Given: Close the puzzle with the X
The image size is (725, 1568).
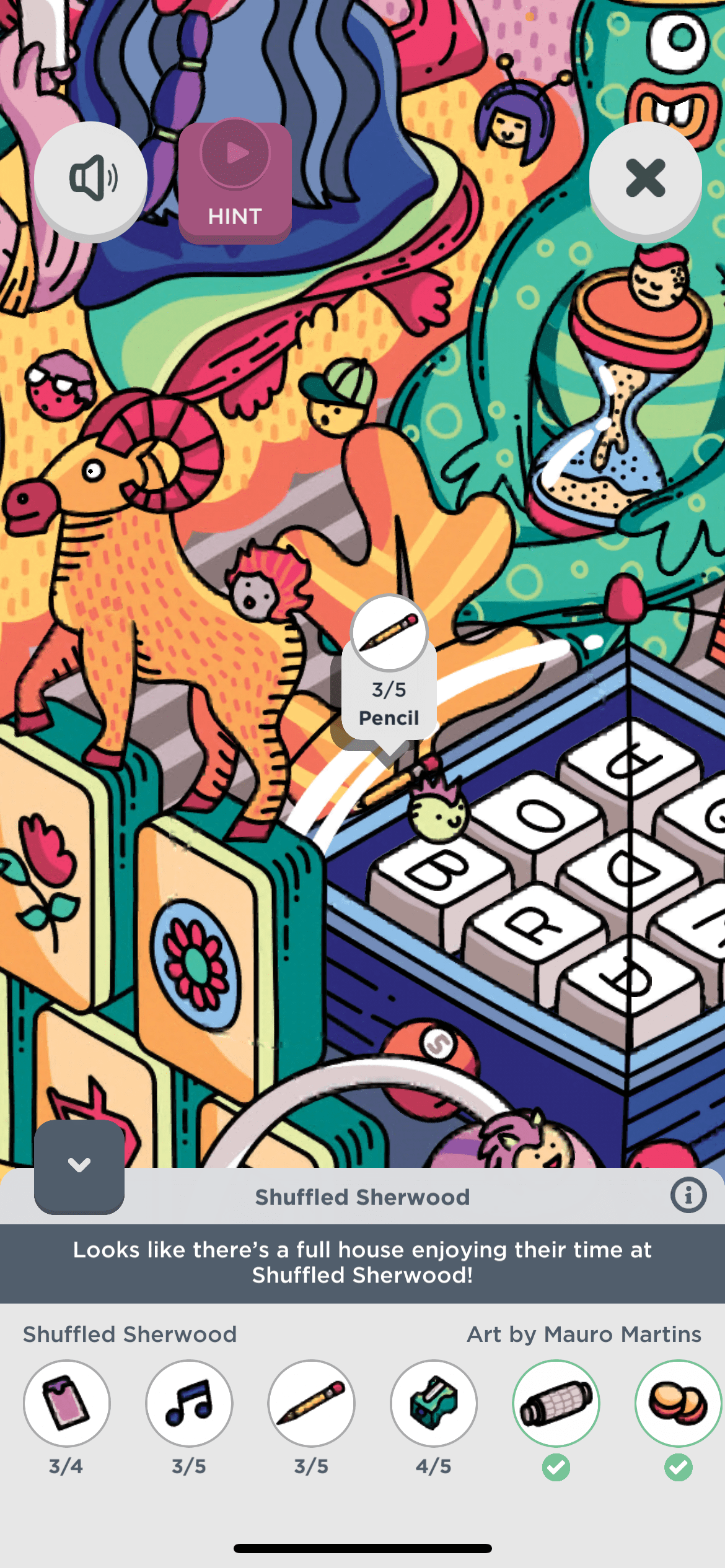Looking at the screenshot, I should coord(645,179).
